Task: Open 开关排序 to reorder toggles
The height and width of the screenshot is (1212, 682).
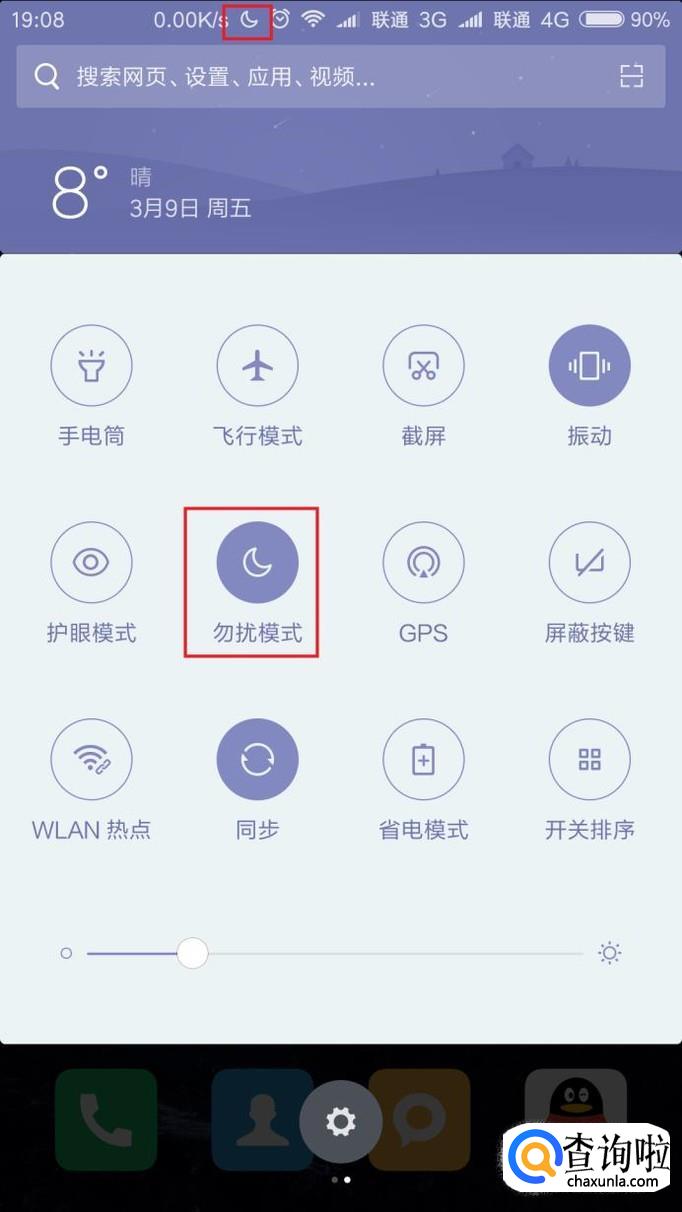Action: coord(589,759)
